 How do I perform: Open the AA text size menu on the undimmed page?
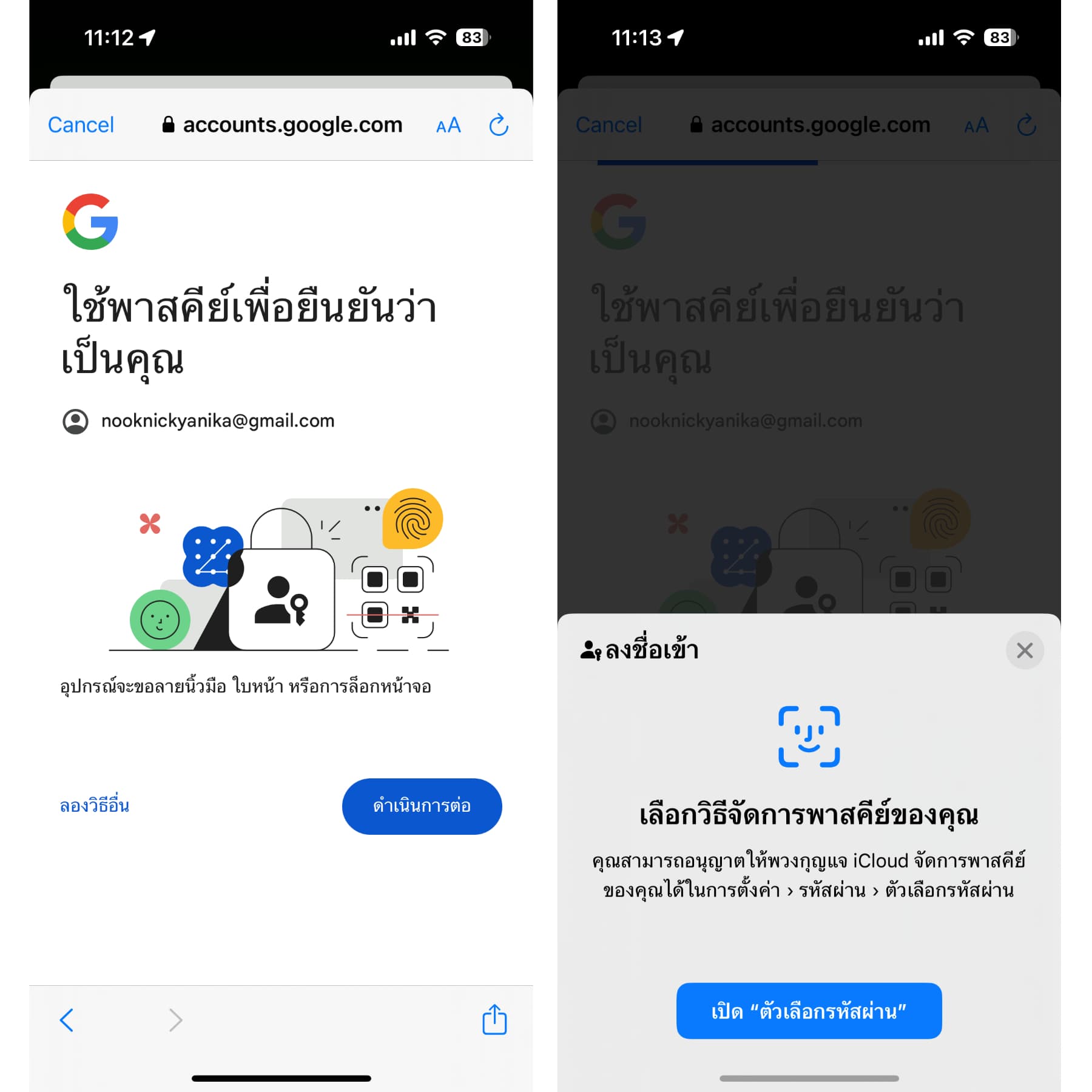click(x=448, y=126)
